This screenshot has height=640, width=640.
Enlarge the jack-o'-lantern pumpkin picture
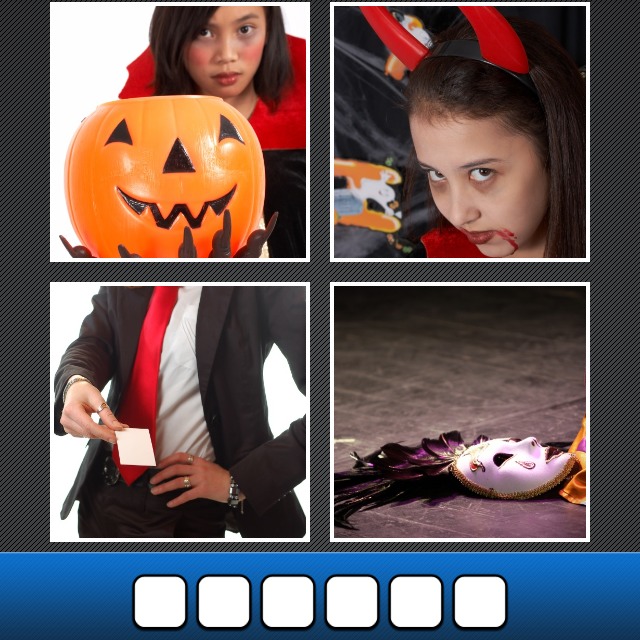click(180, 132)
